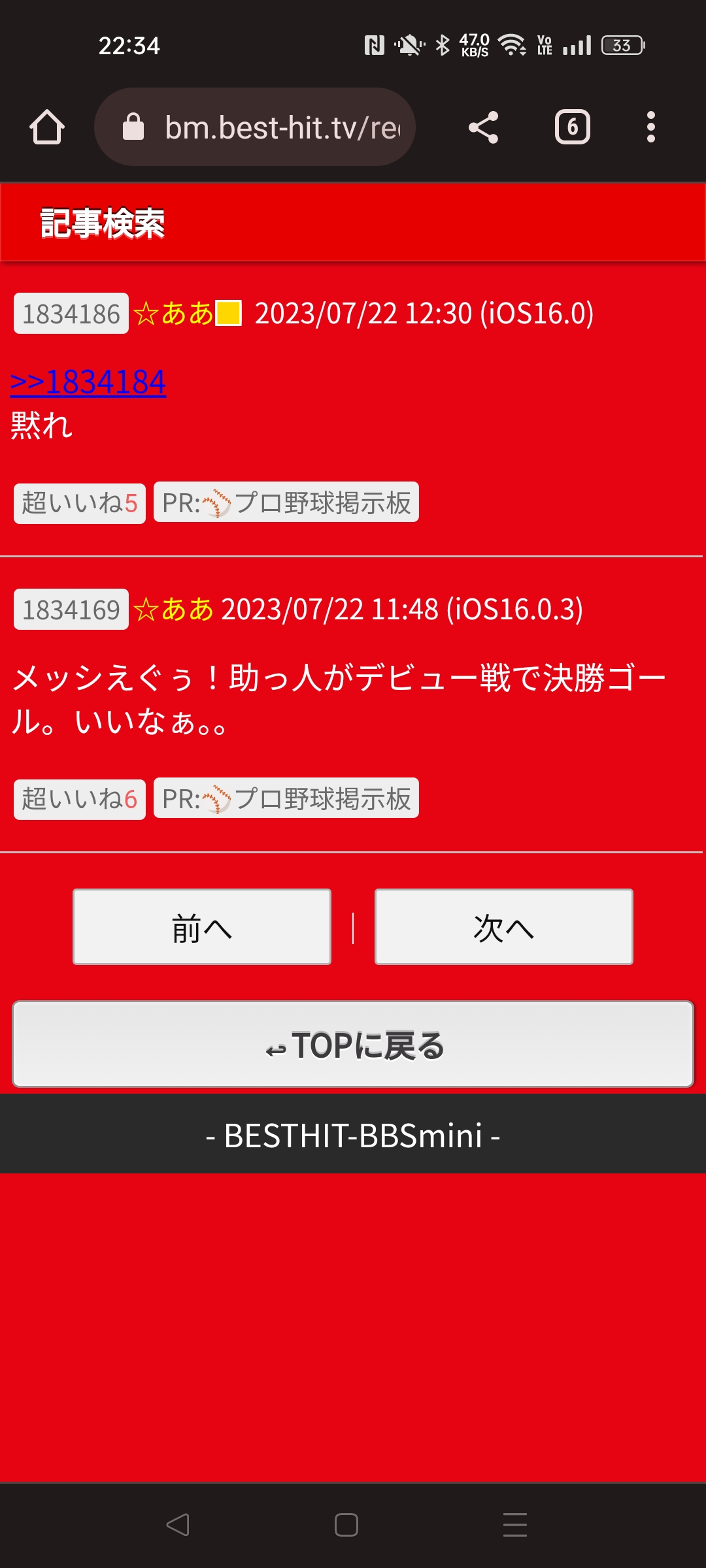Open the recent apps view

pos(515,1525)
